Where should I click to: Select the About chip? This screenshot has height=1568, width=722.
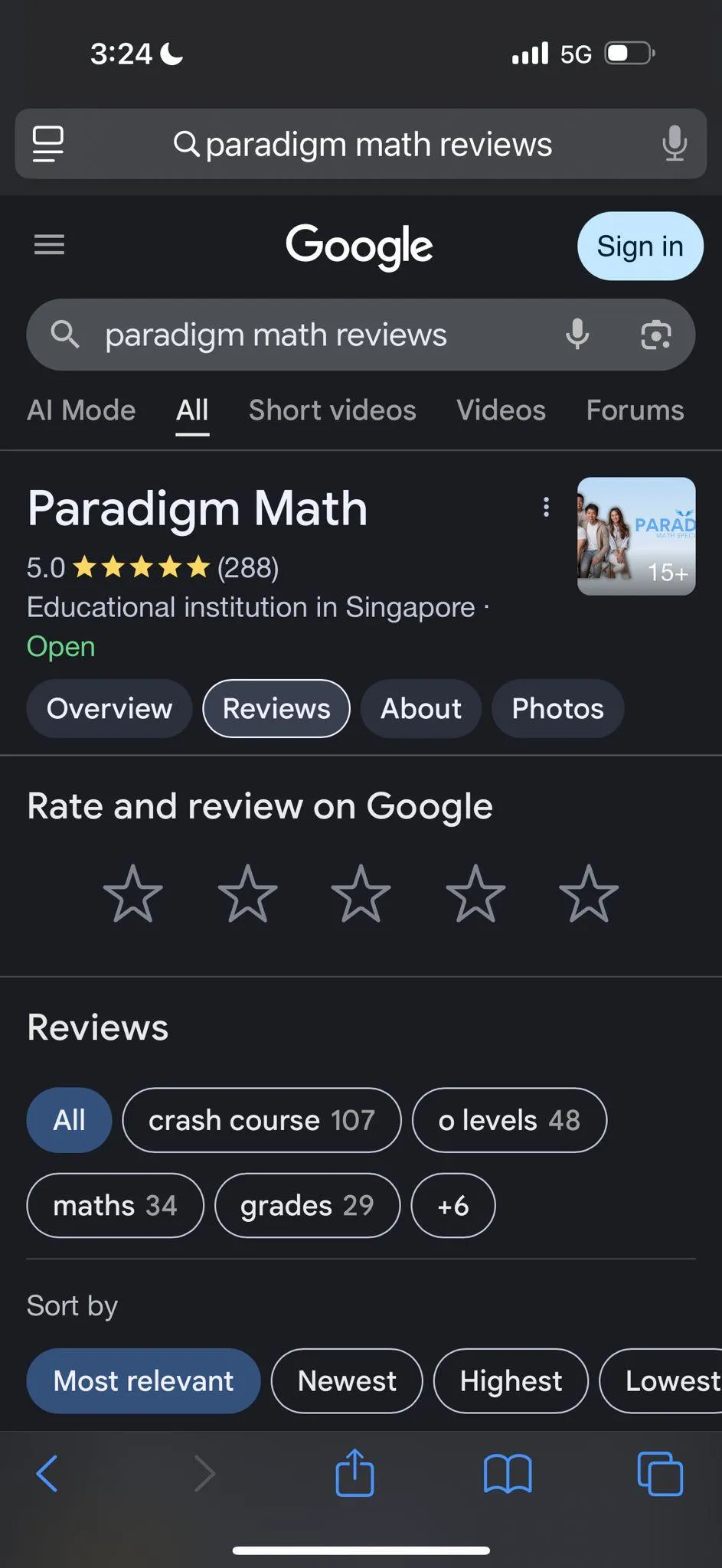421,709
